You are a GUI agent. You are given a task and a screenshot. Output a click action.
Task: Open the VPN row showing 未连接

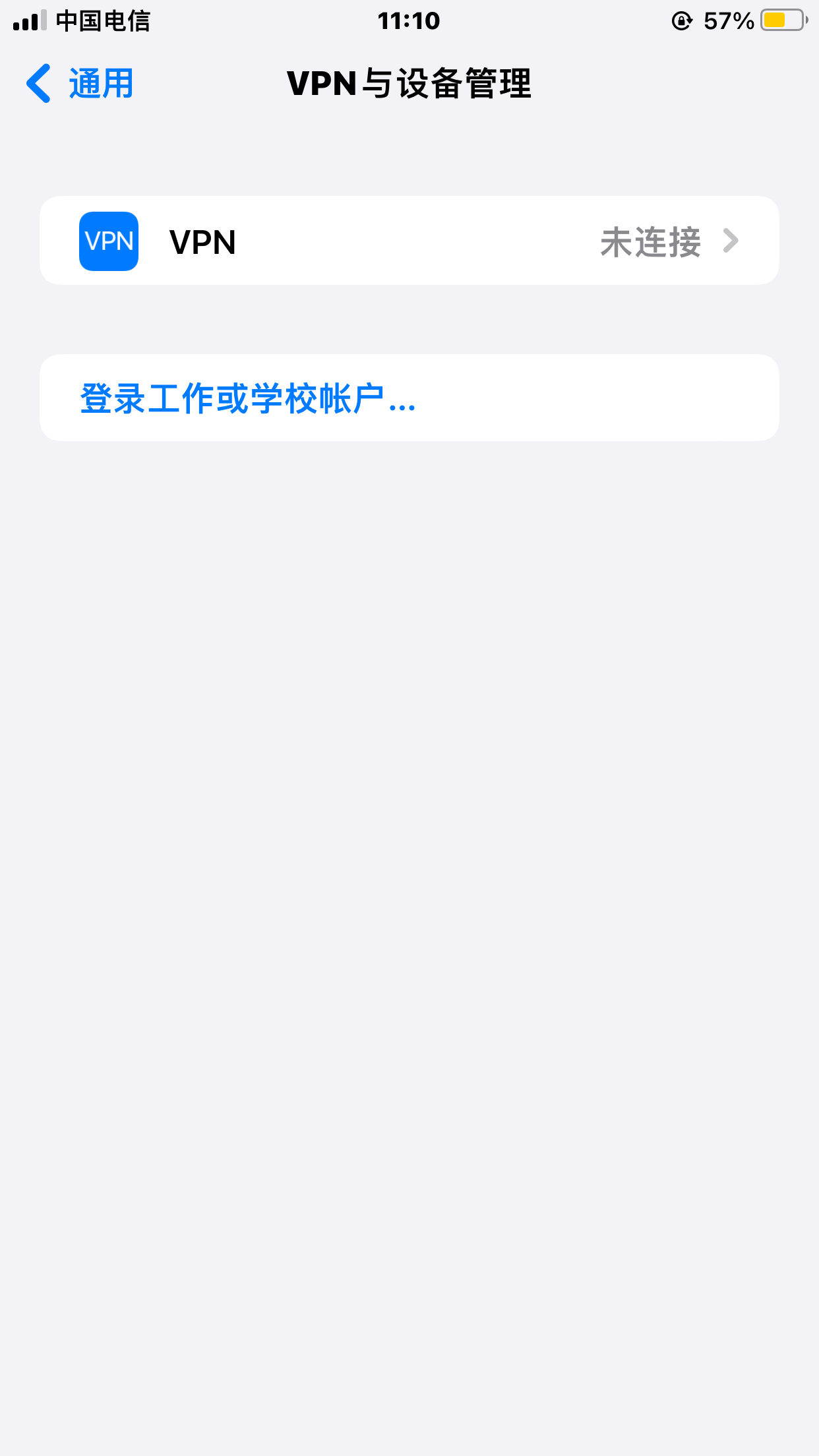pos(409,241)
